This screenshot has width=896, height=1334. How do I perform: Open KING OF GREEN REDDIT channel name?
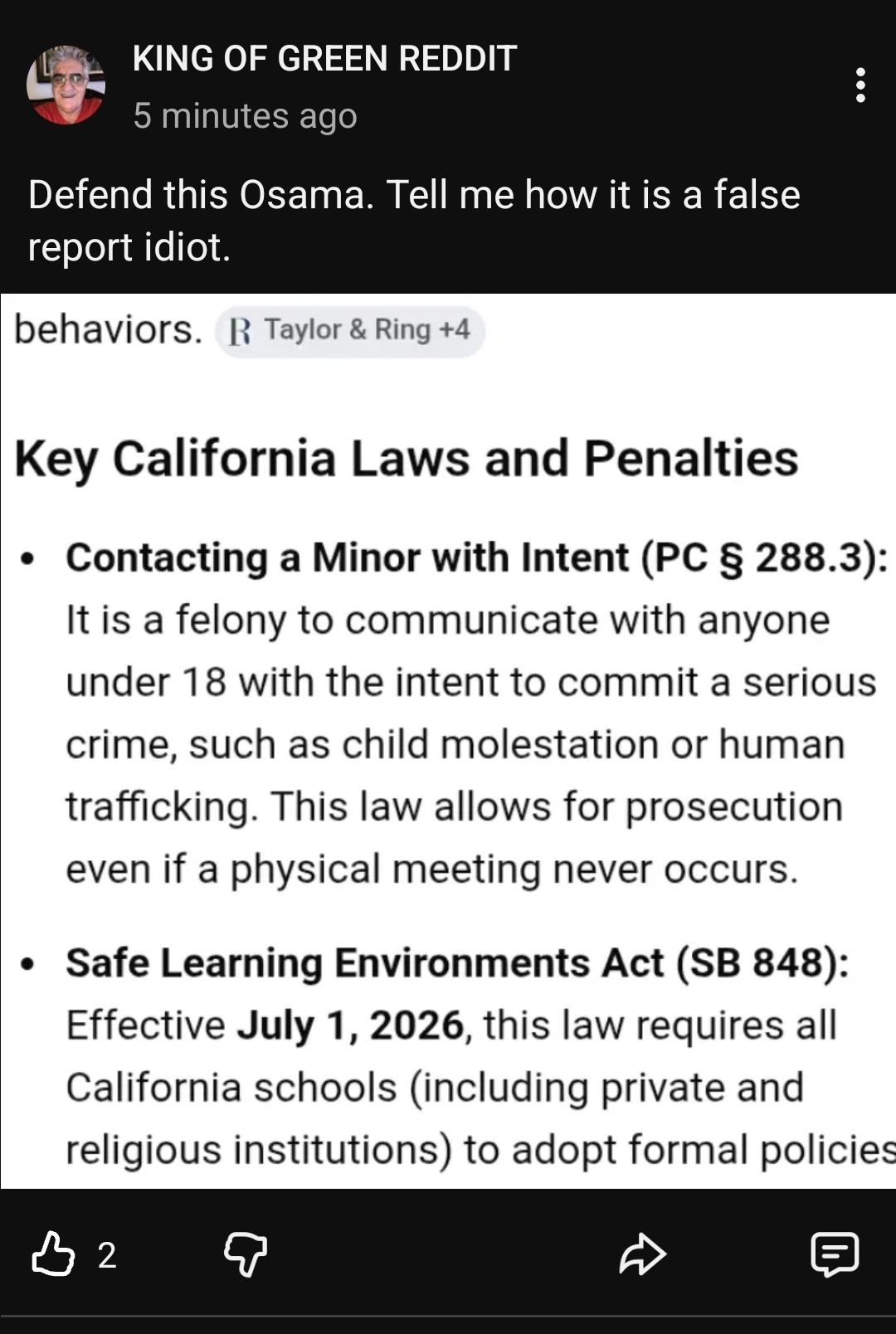(324, 59)
